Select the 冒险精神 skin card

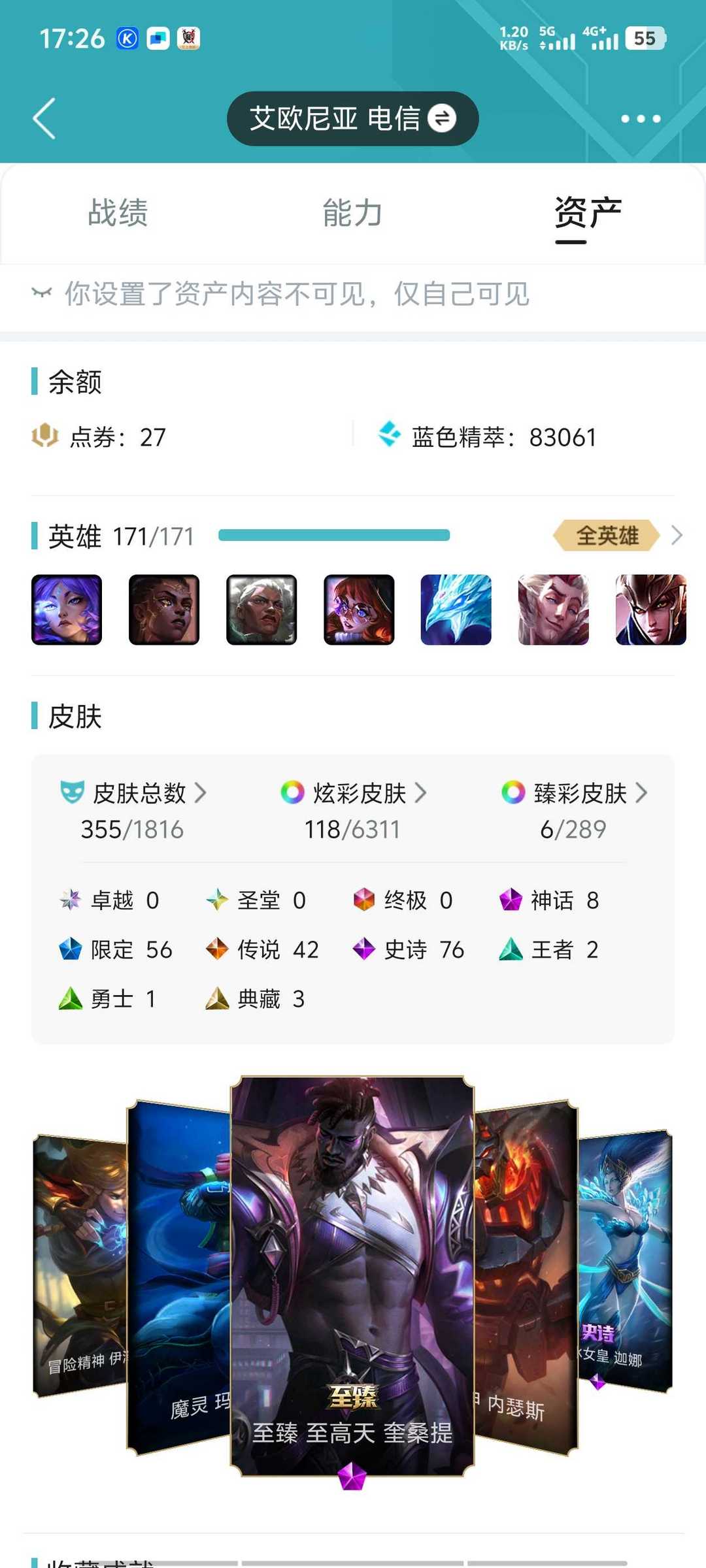click(80, 1266)
